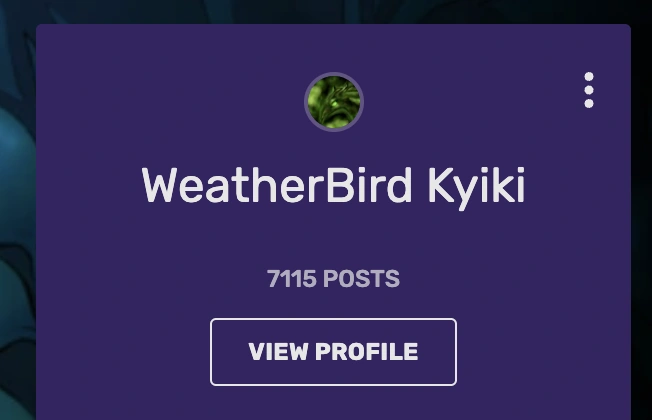Open WeatherBird Kyiki's avatar picture

(x=333, y=102)
